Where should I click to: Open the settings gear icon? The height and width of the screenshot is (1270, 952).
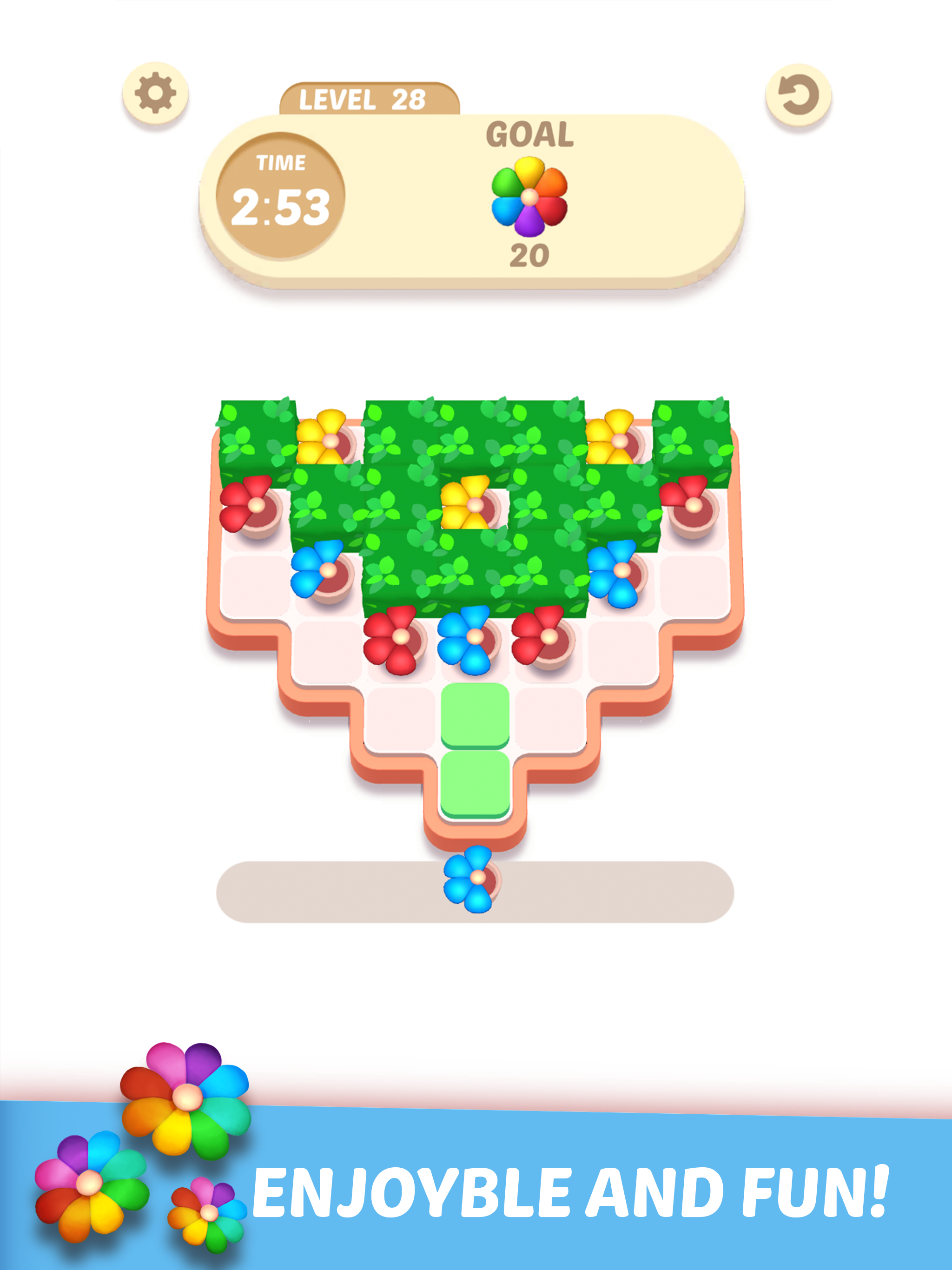tap(155, 92)
